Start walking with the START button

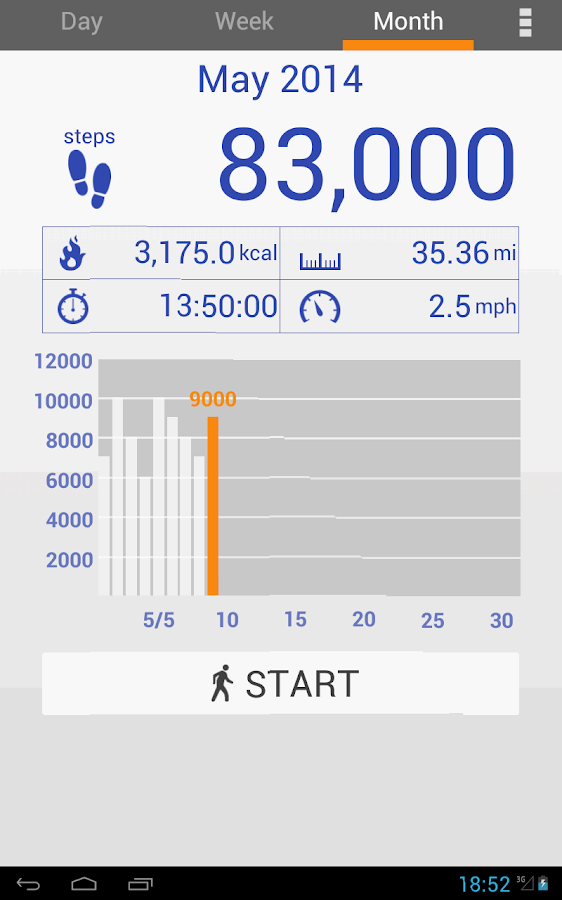280,684
